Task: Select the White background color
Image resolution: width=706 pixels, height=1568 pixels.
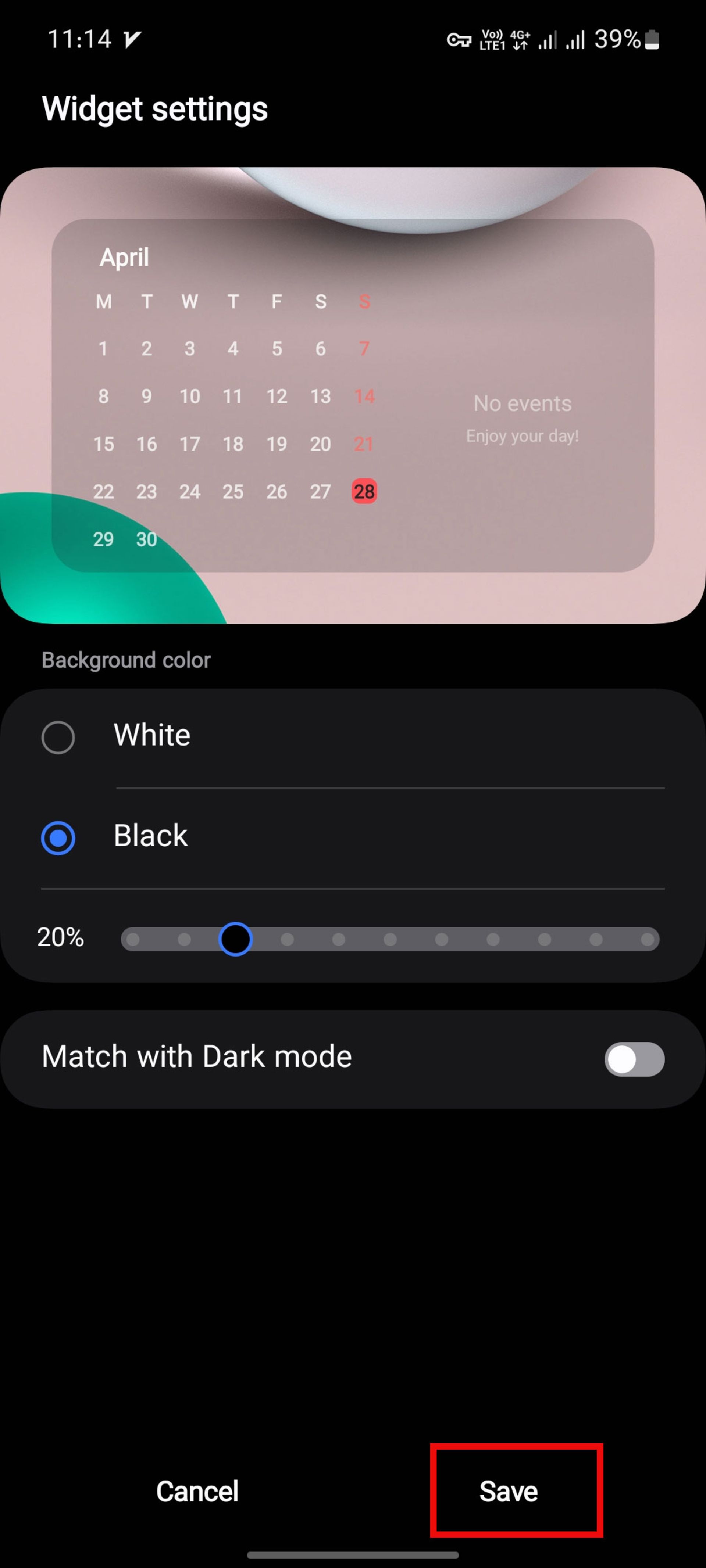Action: [58, 737]
